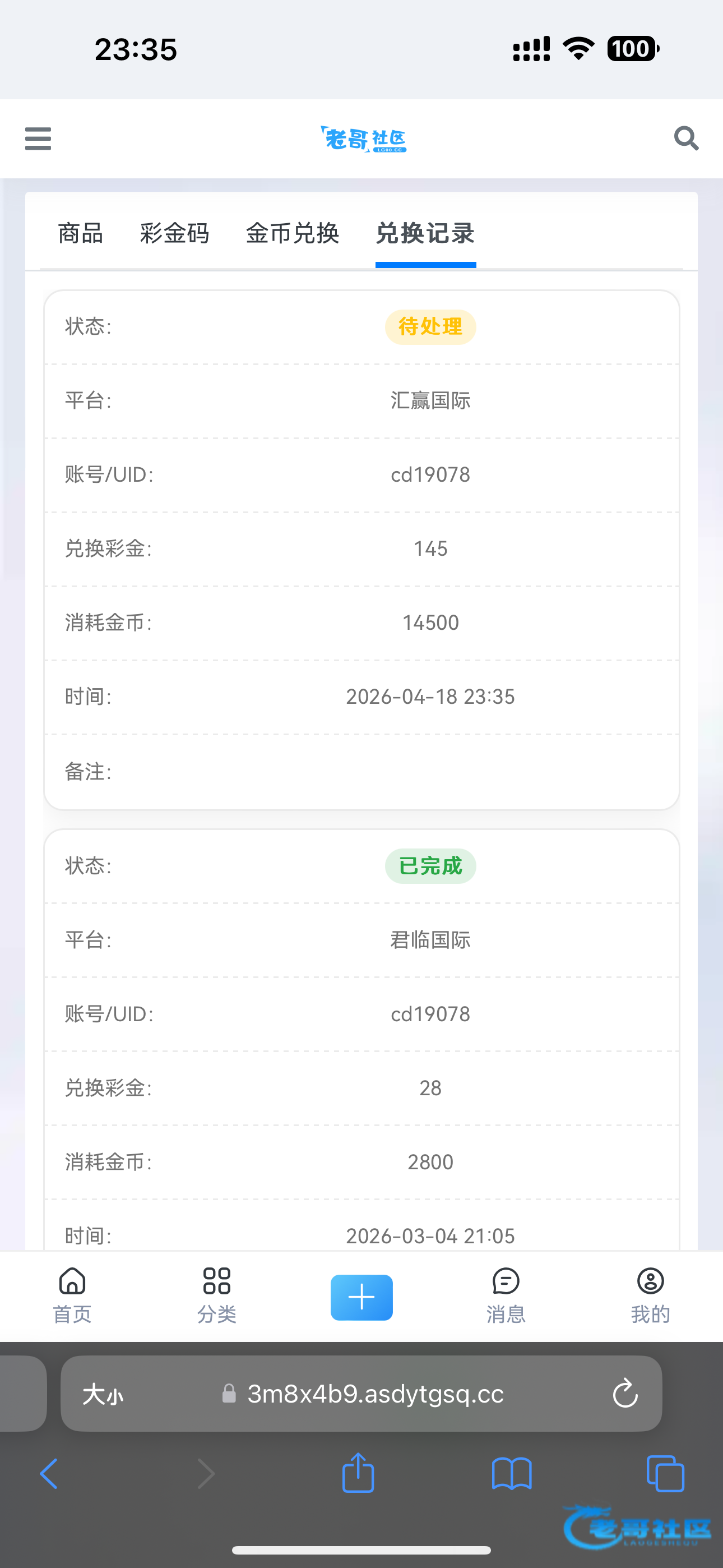Screen dimensions: 723x1568
Task: Open the 消息 messages tab
Action: click(x=506, y=1296)
